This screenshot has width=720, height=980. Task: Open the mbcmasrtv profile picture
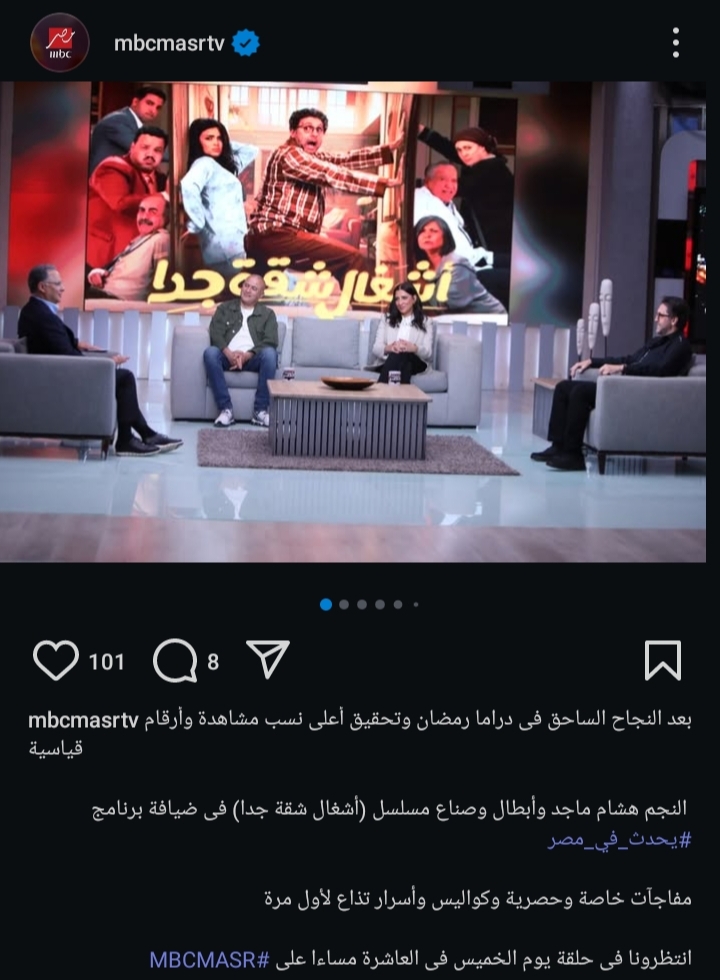[60, 42]
